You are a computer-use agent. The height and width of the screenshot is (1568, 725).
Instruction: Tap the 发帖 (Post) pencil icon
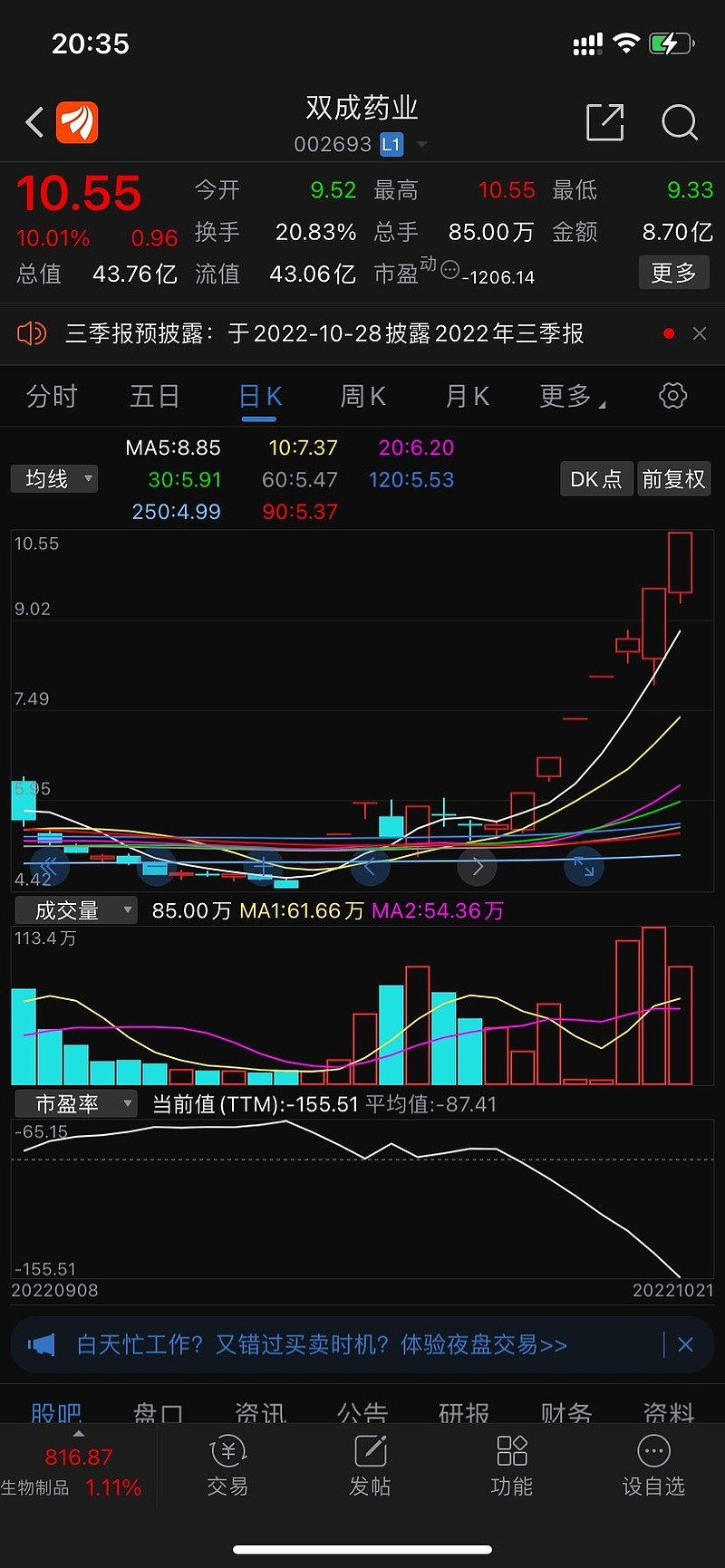[x=369, y=1467]
